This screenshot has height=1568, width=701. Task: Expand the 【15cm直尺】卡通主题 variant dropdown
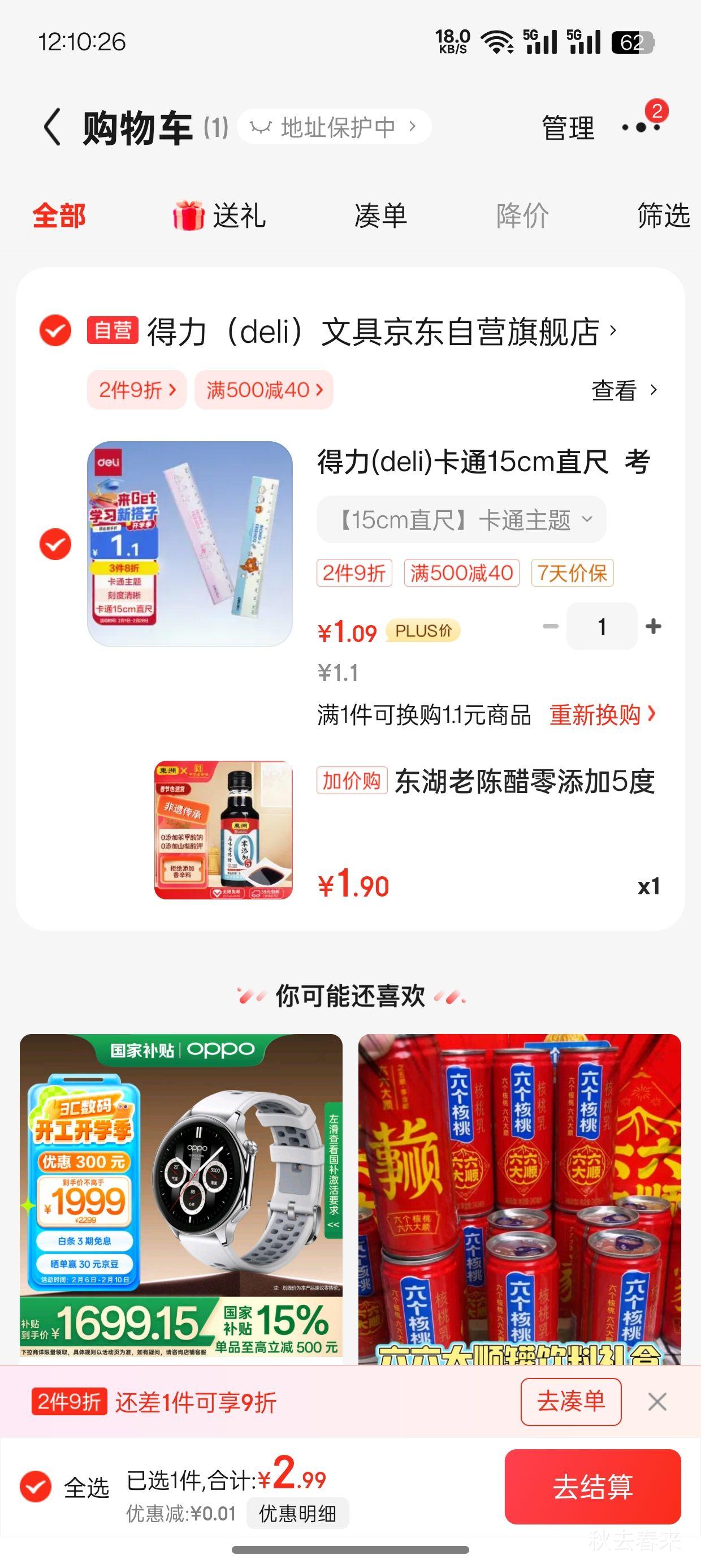pos(461,519)
